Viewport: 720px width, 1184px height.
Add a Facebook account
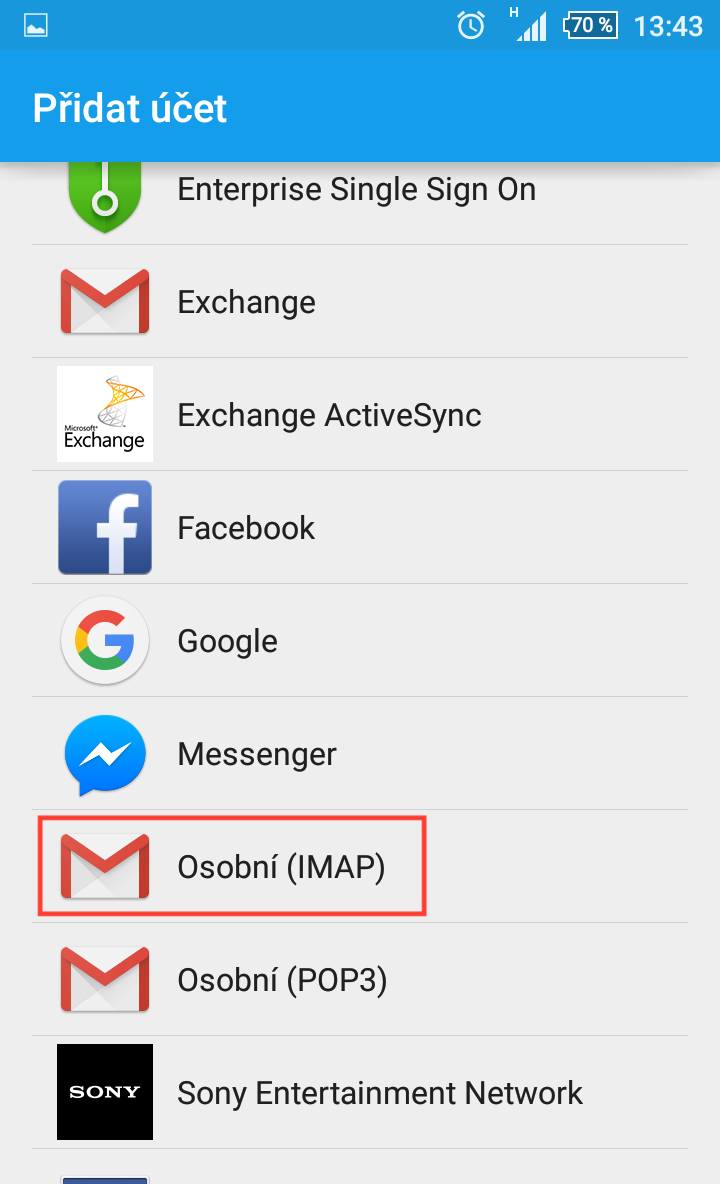360,527
